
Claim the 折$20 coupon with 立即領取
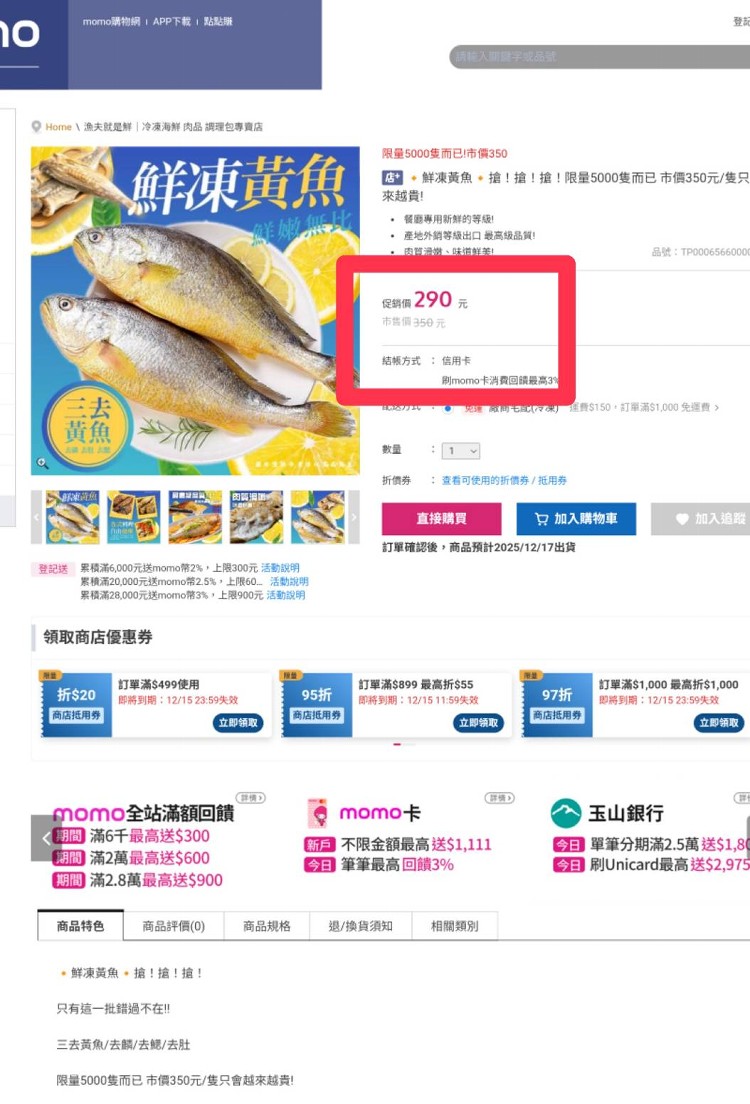tap(238, 722)
